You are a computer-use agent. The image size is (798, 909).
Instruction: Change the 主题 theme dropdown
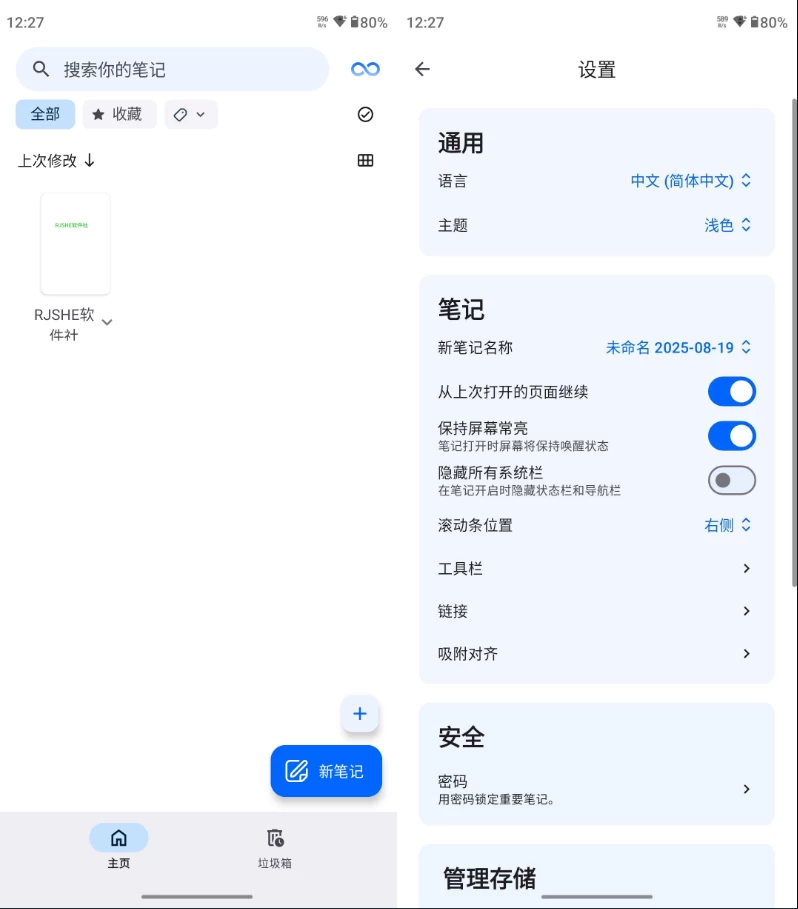(x=727, y=225)
